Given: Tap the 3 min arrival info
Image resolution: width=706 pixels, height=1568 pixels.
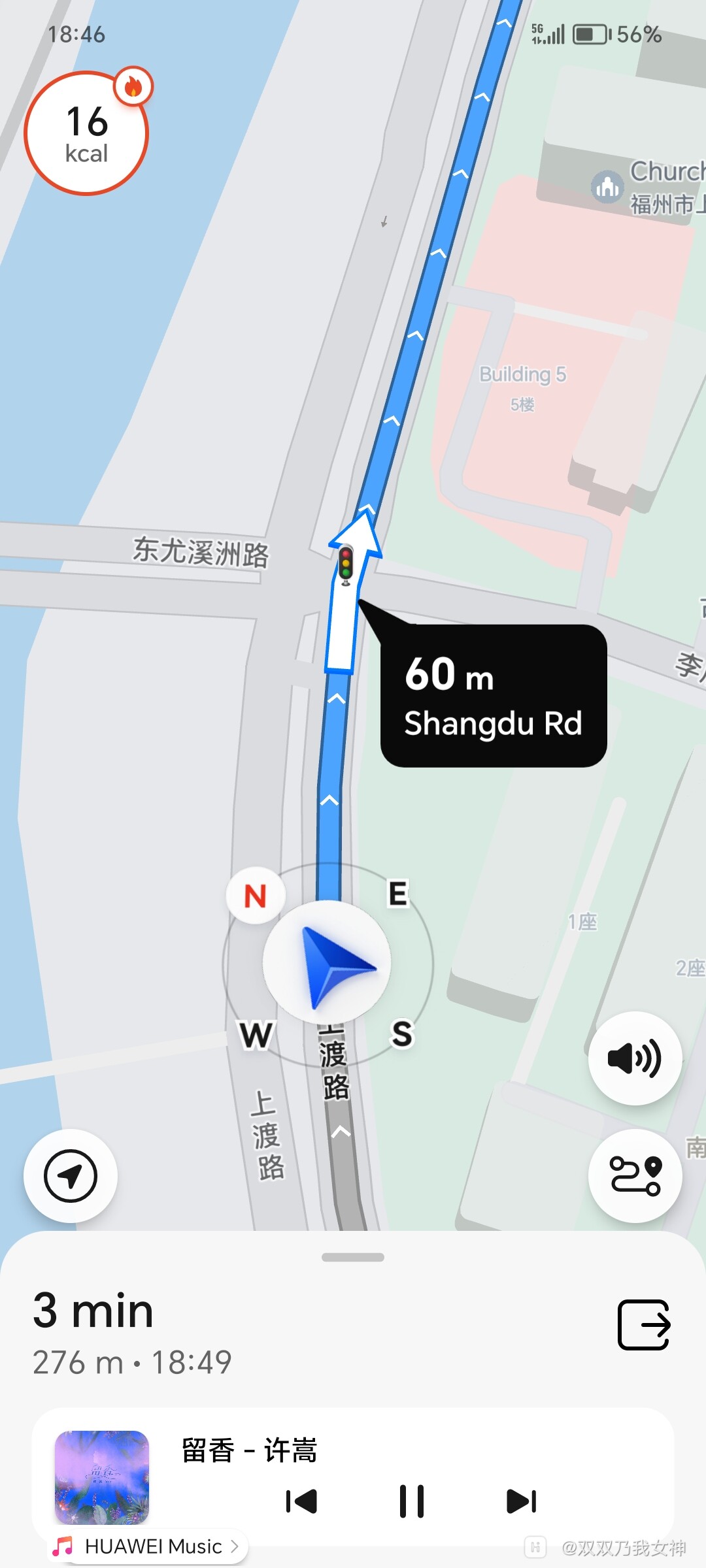Looking at the screenshot, I should click(x=93, y=1310).
